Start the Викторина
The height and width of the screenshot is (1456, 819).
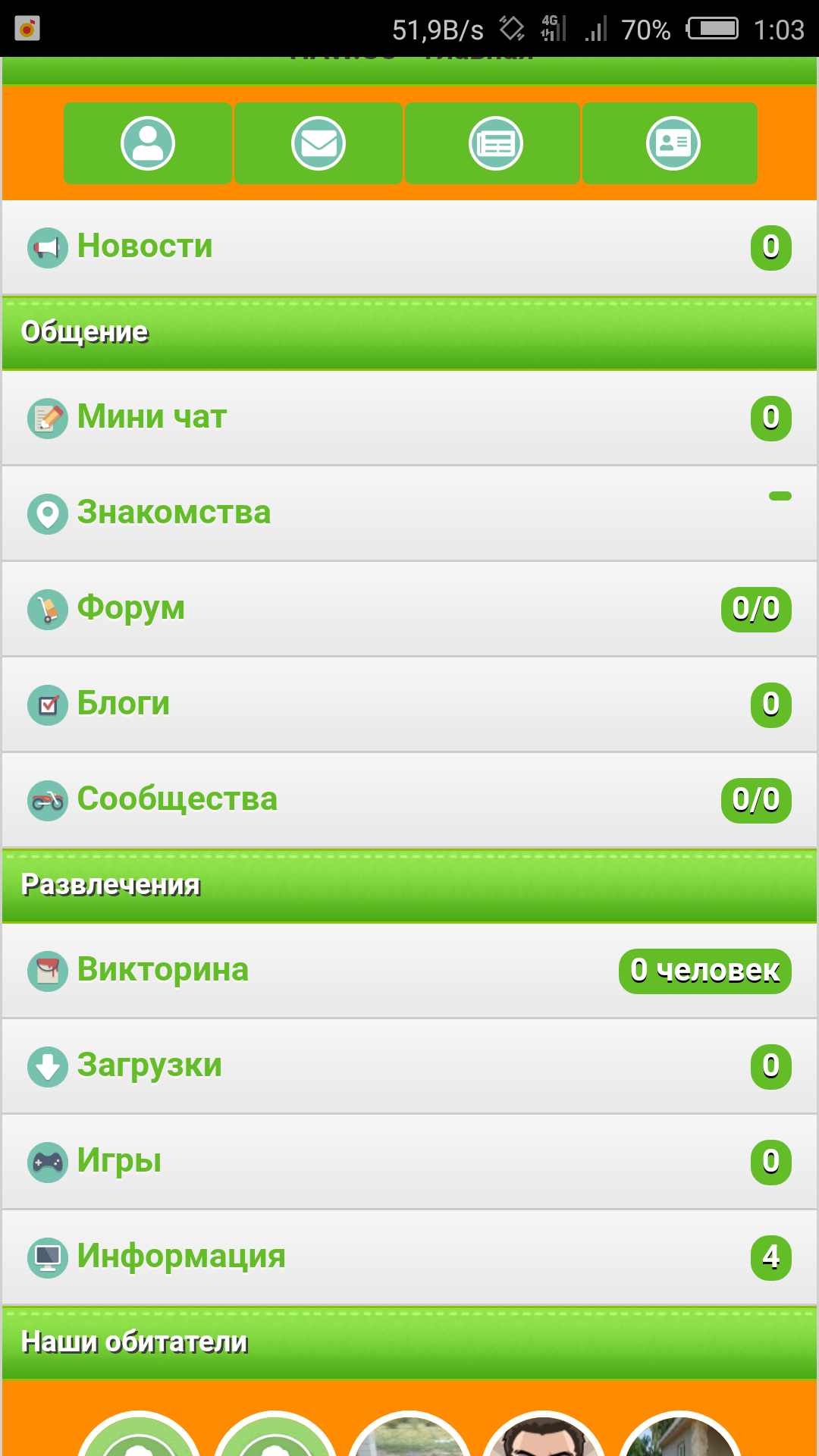pos(163,970)
